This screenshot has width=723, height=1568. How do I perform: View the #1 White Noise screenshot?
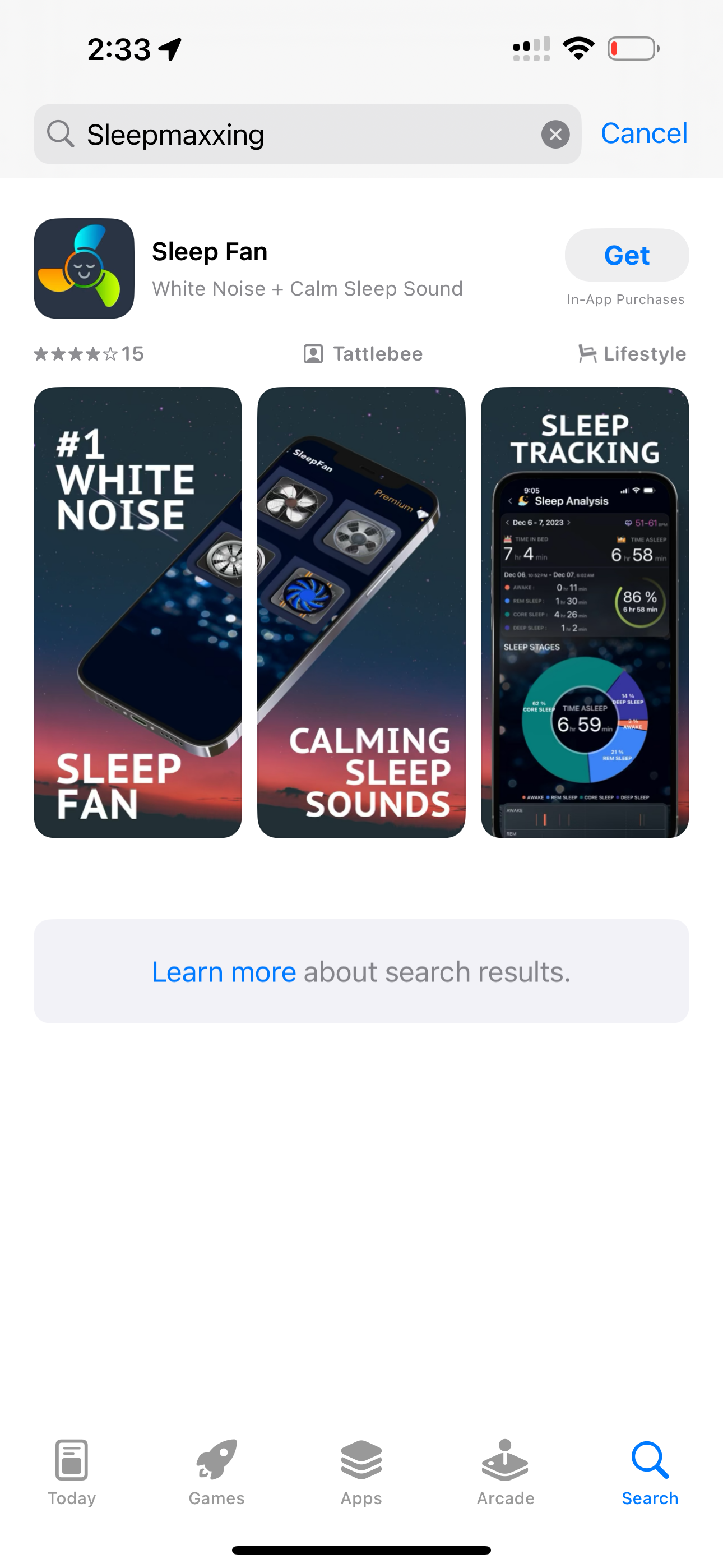coord(137,612)
